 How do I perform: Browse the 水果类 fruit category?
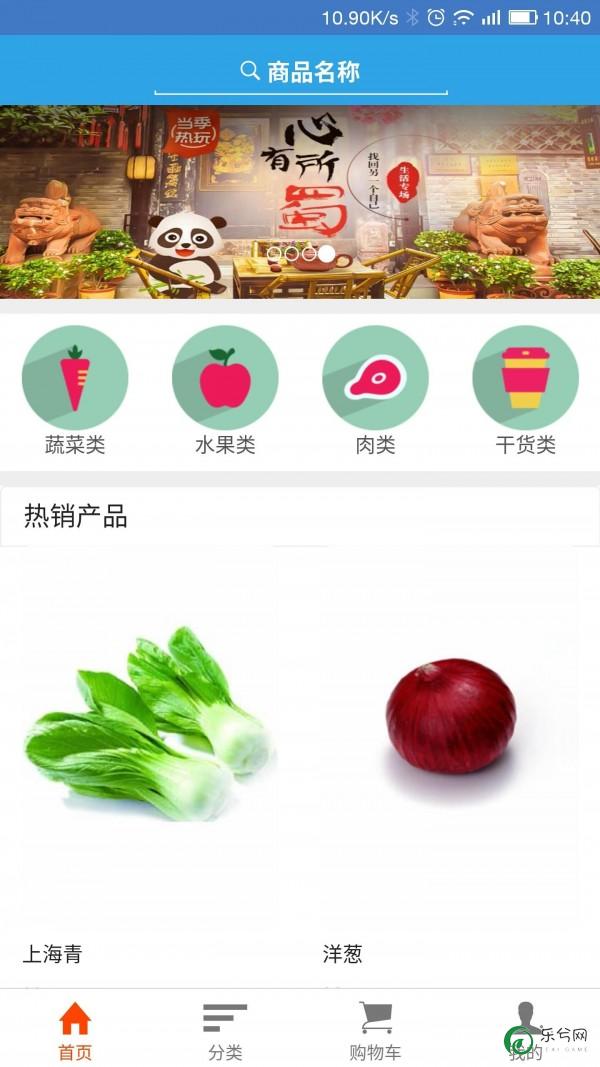225,388
